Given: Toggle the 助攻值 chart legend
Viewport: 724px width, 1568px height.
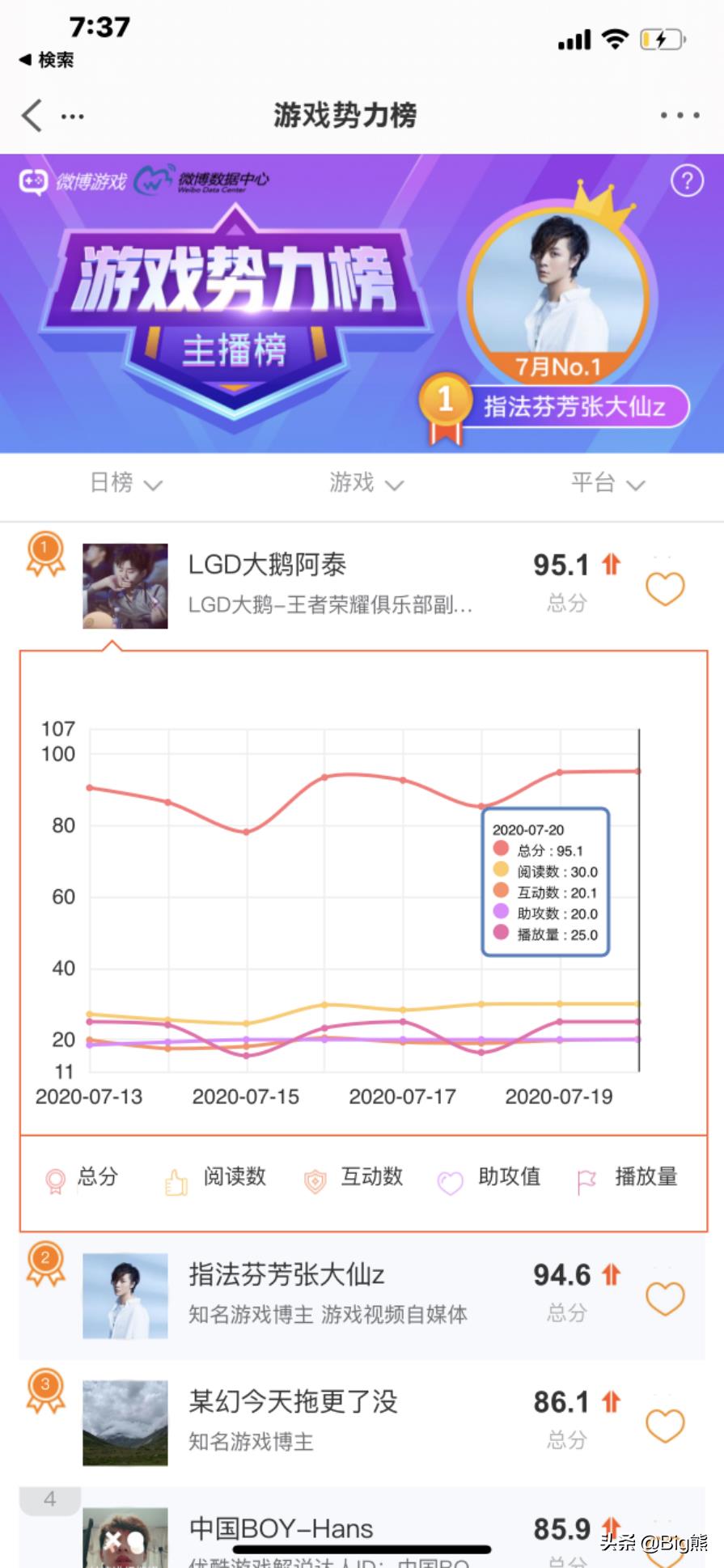Looking at the screenshot, I should coord(490,1178).
